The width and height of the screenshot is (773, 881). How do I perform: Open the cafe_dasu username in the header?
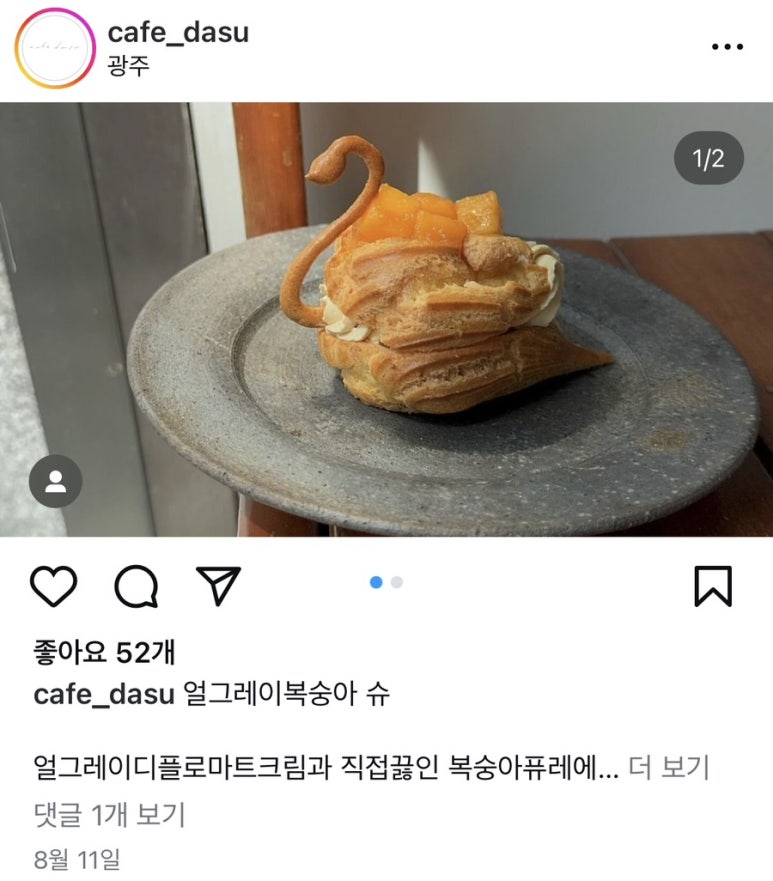178,32
